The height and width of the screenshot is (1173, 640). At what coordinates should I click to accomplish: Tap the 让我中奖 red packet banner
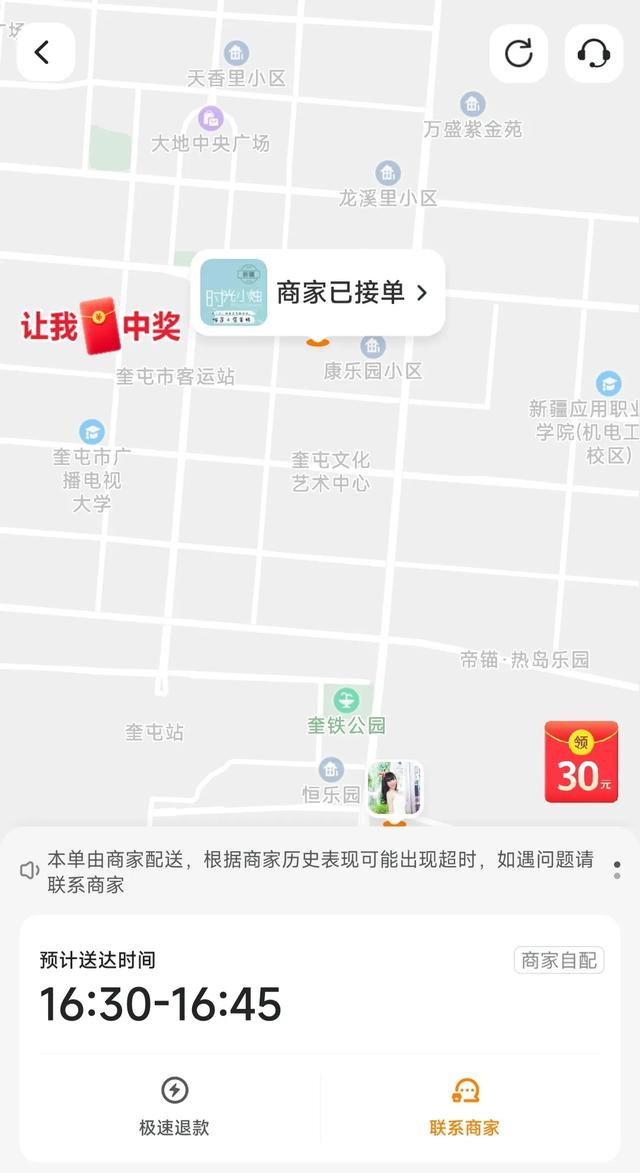[x=100, y=326]
